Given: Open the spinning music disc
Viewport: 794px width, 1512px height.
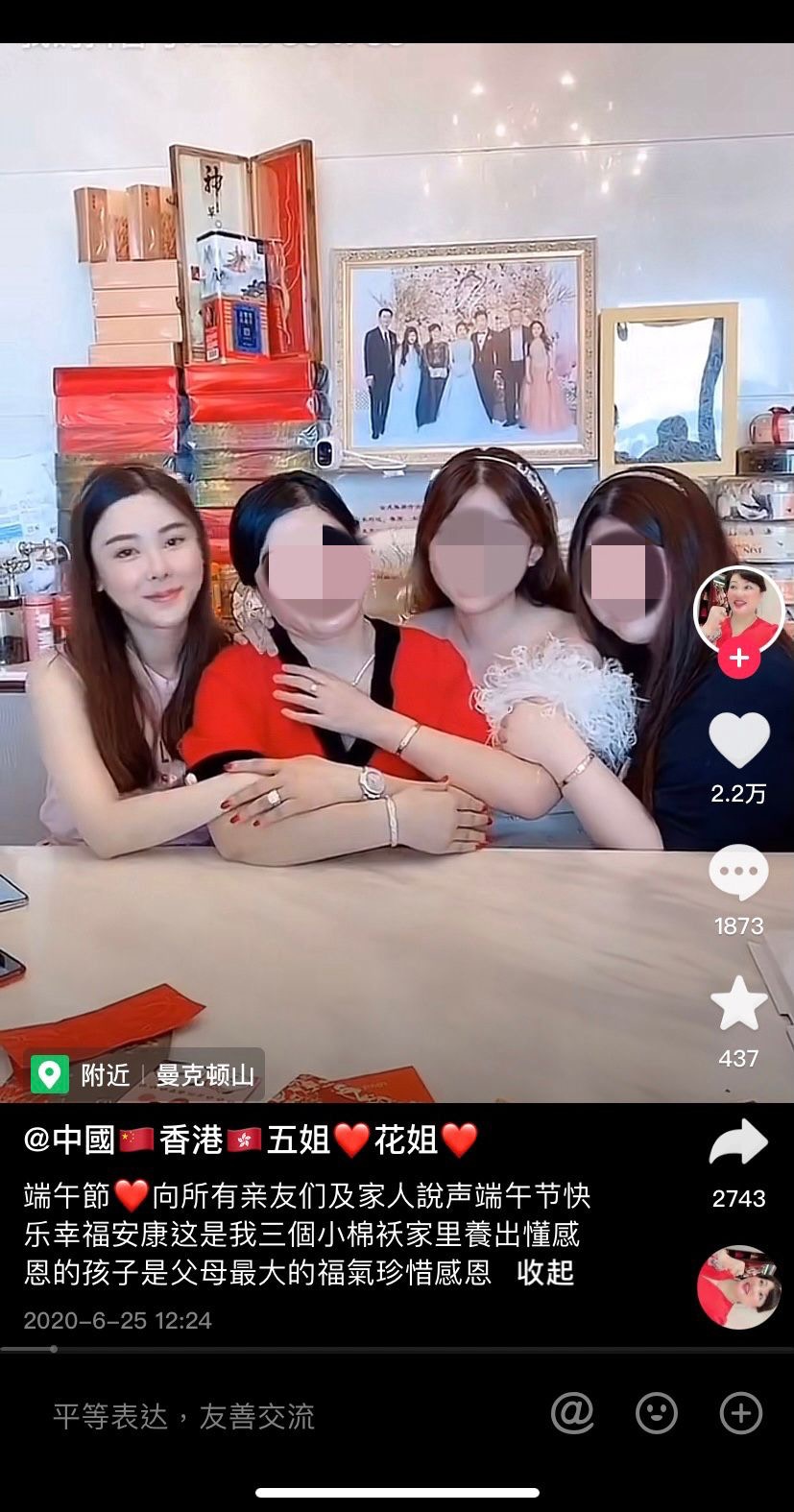Looking at the screenshot, I should pyautogui.click(x=738, y=1287).
